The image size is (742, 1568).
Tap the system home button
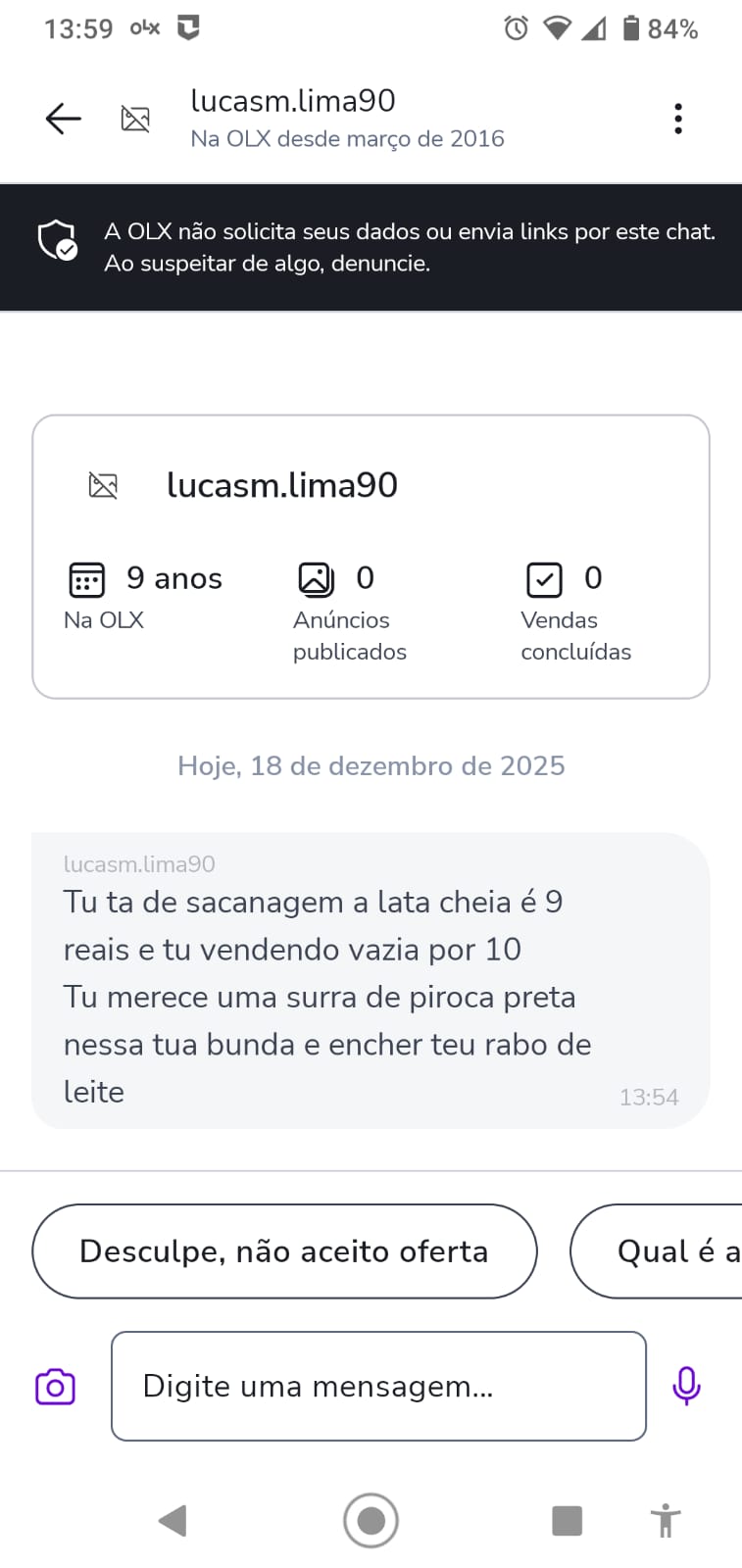pos(371,1520)
